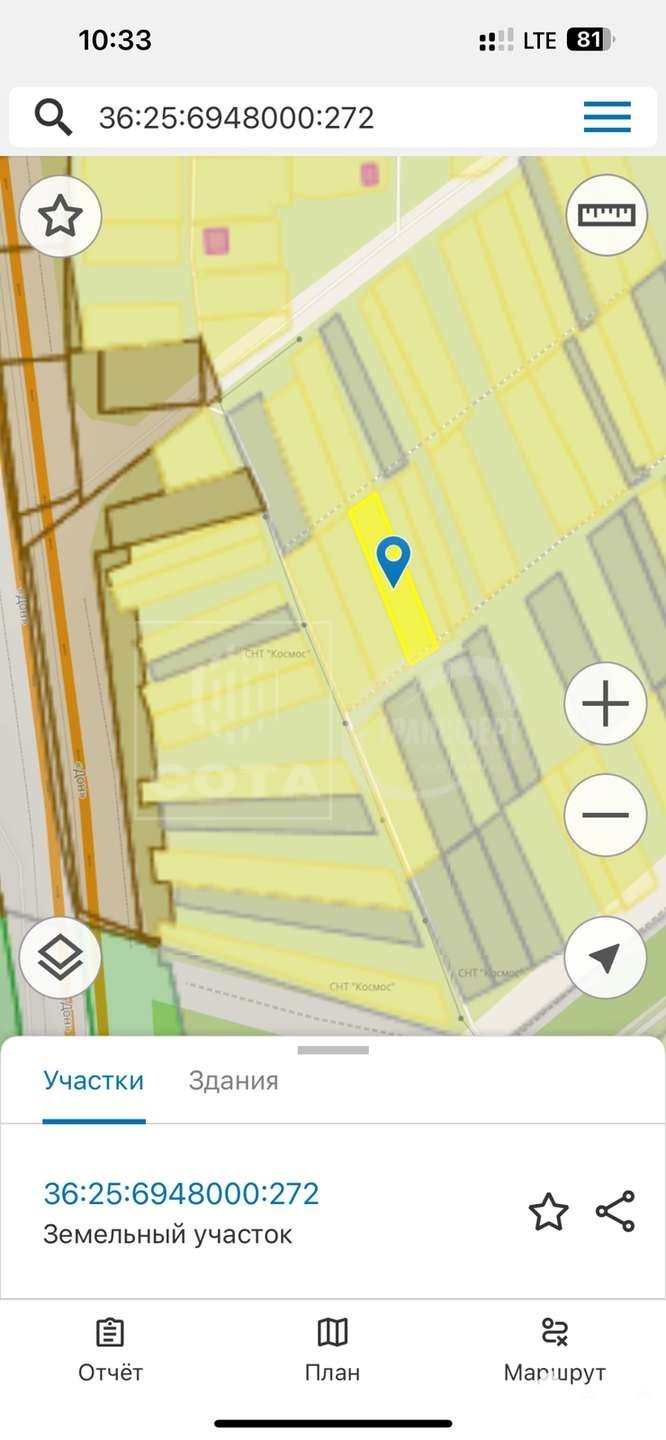The width and height of the screenshot is (666, 1440).
Task: Tap the blue location pin on map
Action: tap(394, 558)
